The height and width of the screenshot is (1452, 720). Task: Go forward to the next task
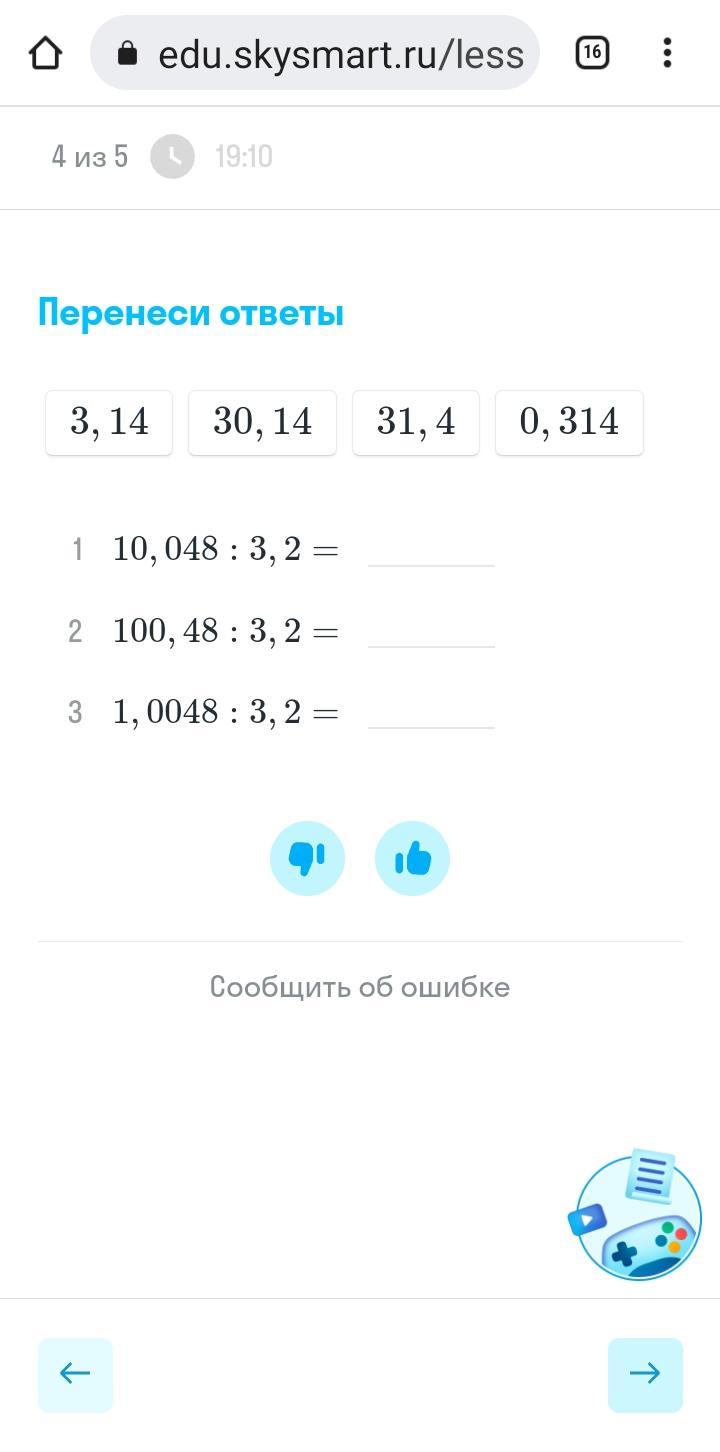tap(645, 1374)
